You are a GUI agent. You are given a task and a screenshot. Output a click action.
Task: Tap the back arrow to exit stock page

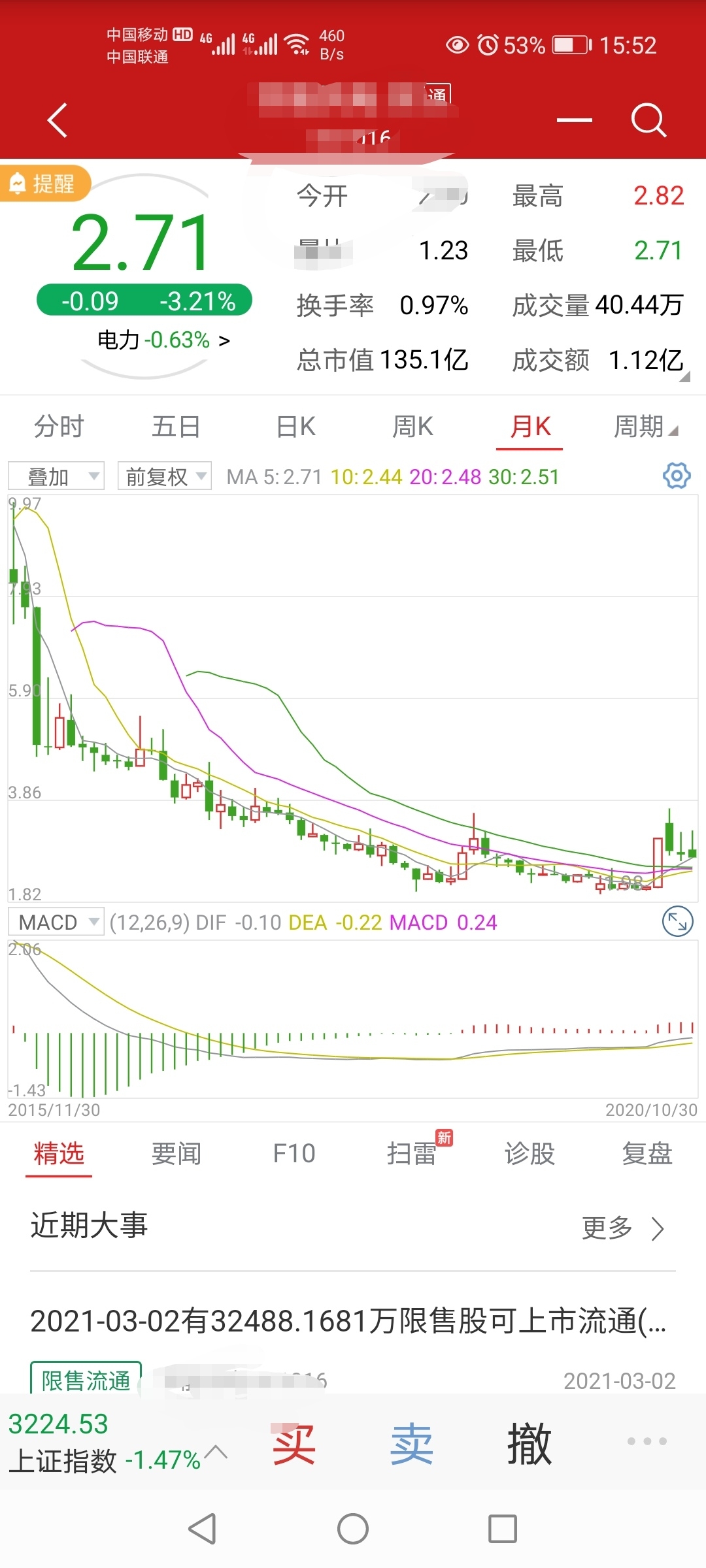[56, 120]
